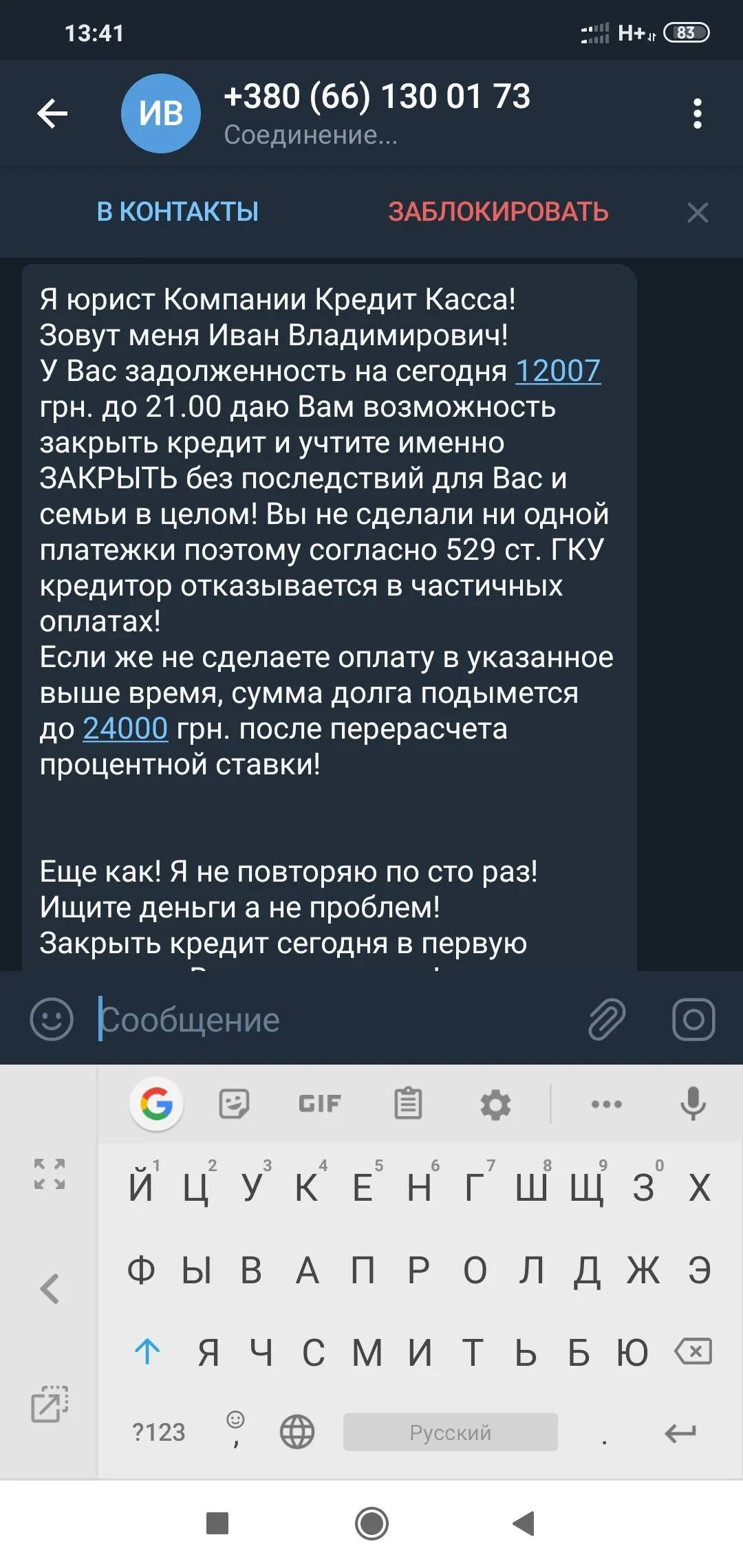Open the camera icon in message bar

point(693,1019)
